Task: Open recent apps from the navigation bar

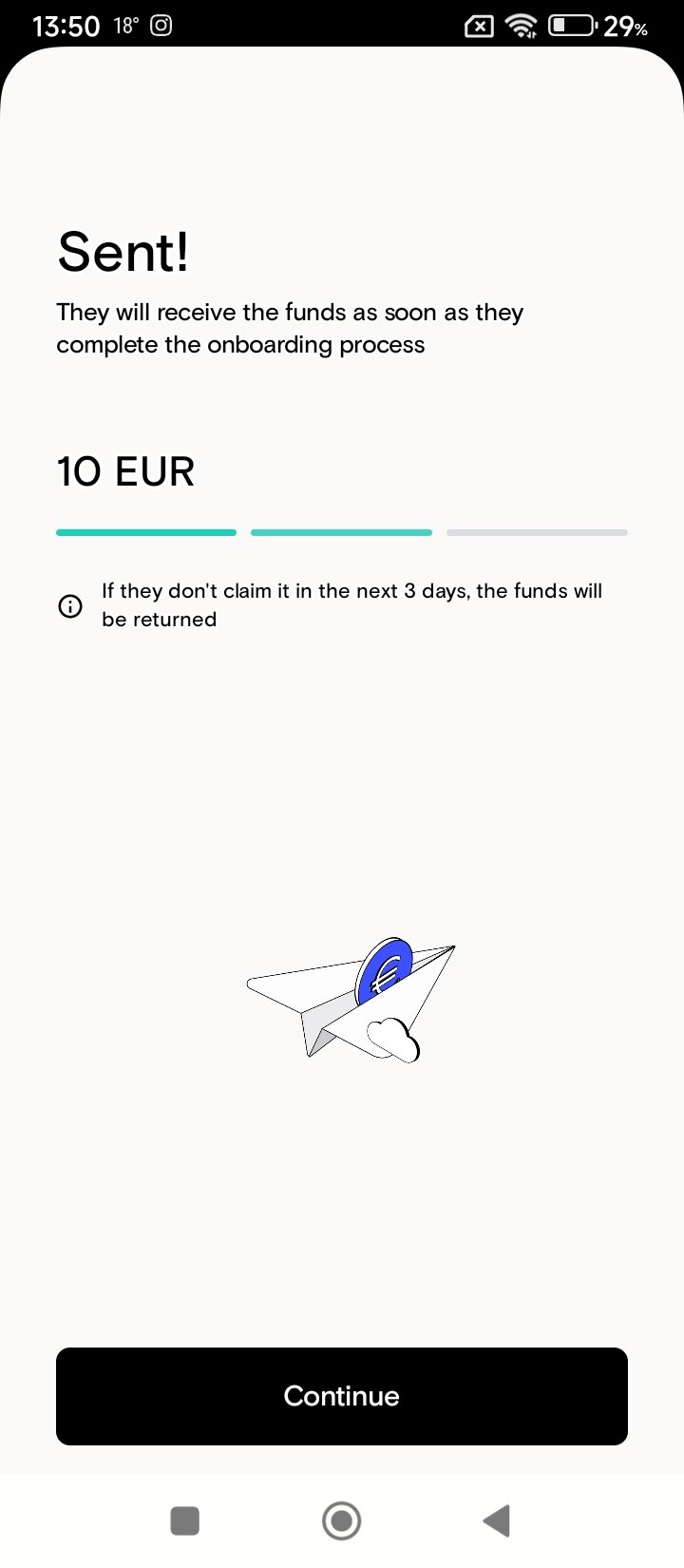Action: [184, 1520]
